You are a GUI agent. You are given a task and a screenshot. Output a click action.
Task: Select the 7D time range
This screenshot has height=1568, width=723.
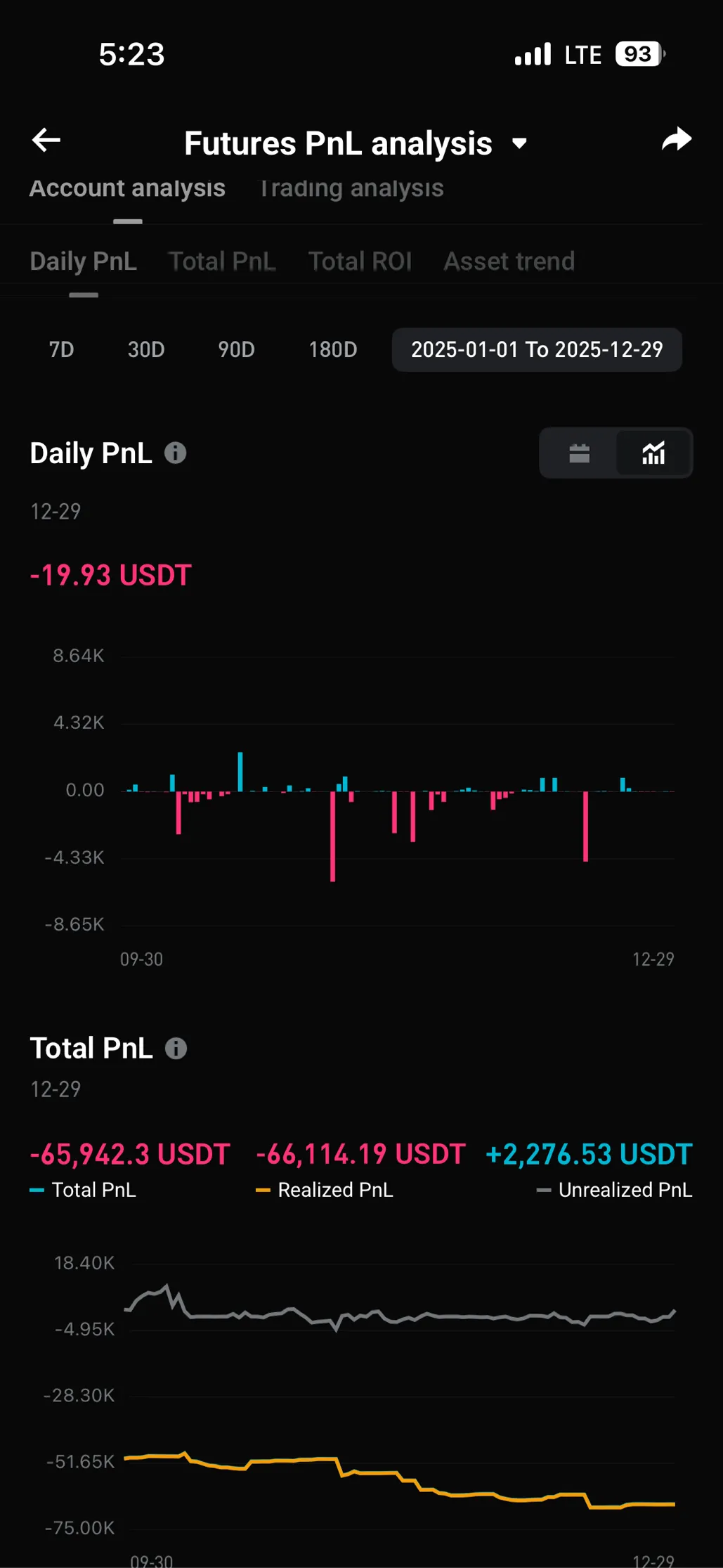[x=61, y=349]
